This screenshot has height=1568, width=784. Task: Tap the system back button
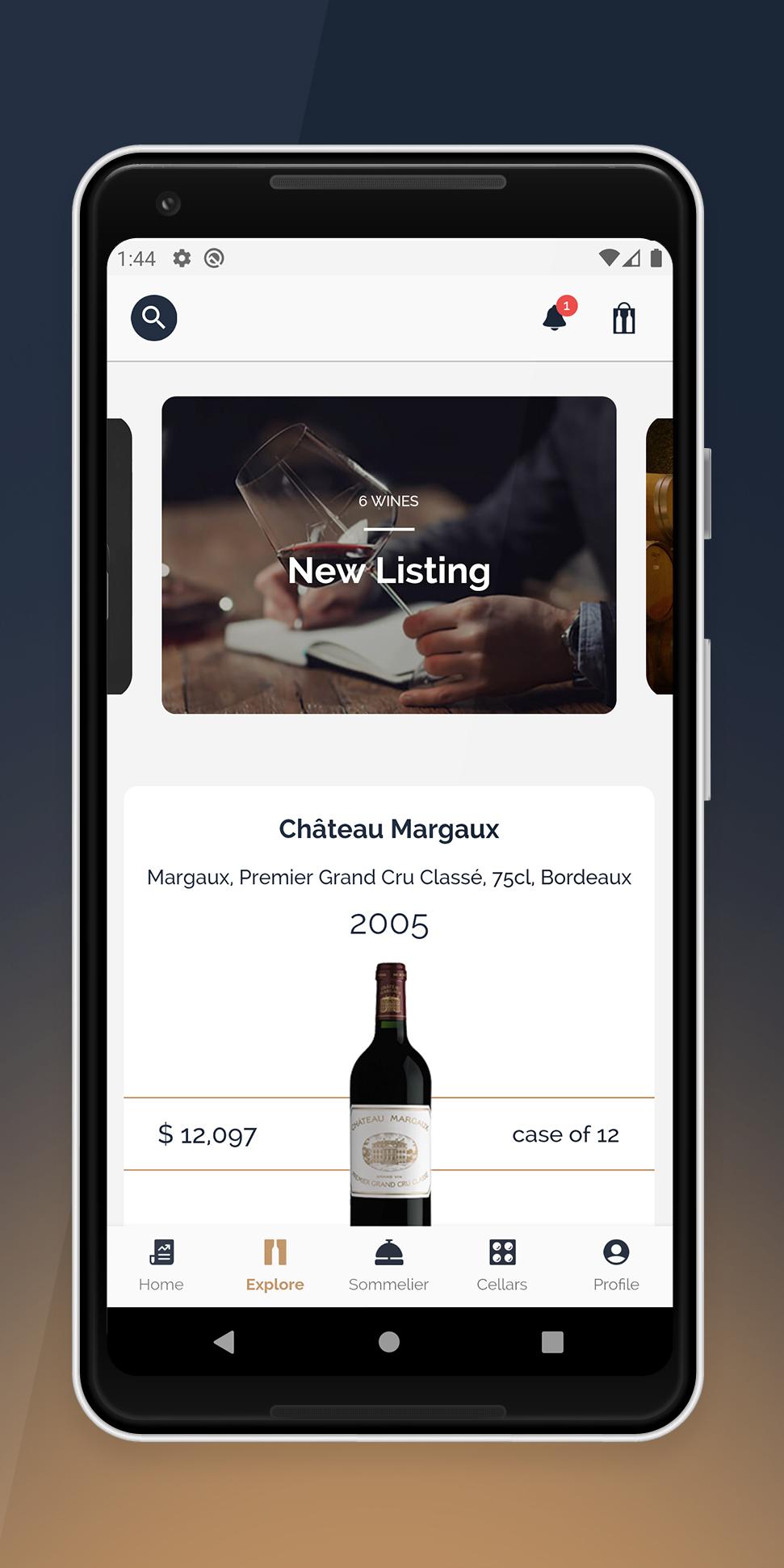coord(224,1342)
